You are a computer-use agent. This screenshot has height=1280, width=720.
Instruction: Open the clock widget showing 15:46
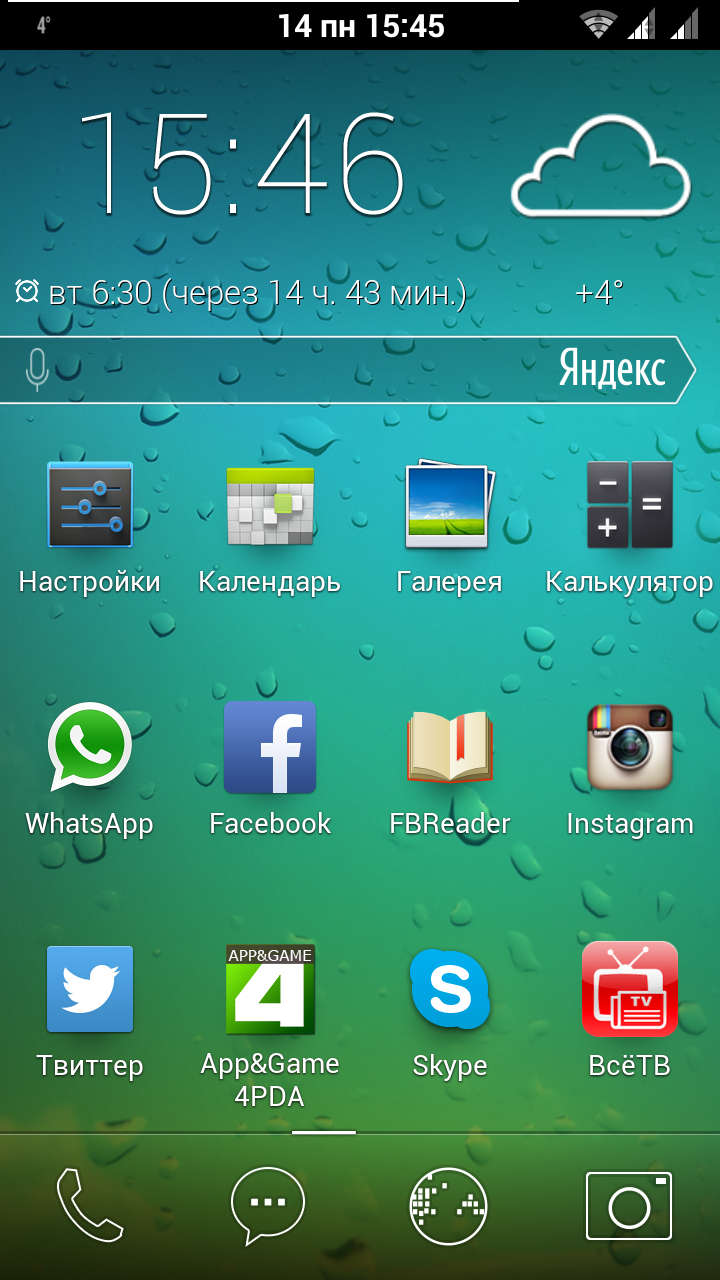[x=240, y=165]
